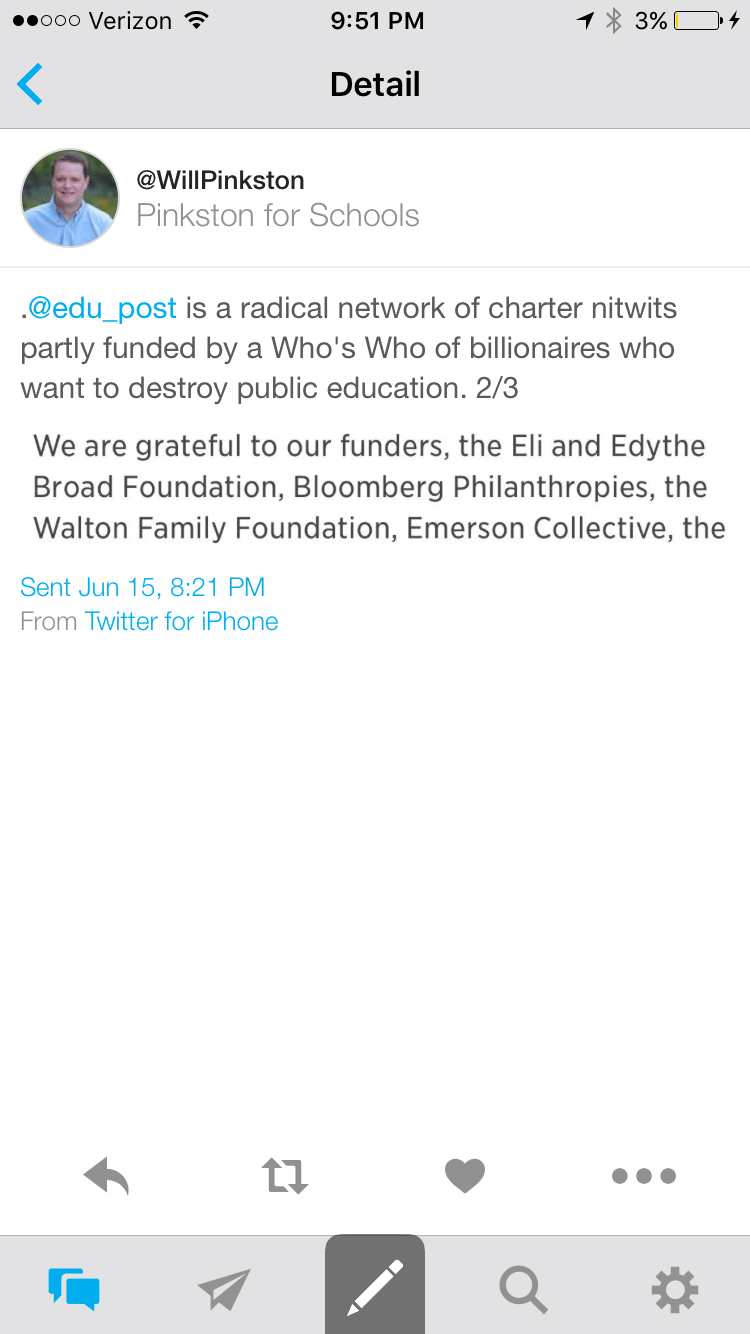750x1334 pixels.
Task: Switch to the search tab
Action: tap(523, 1289)
